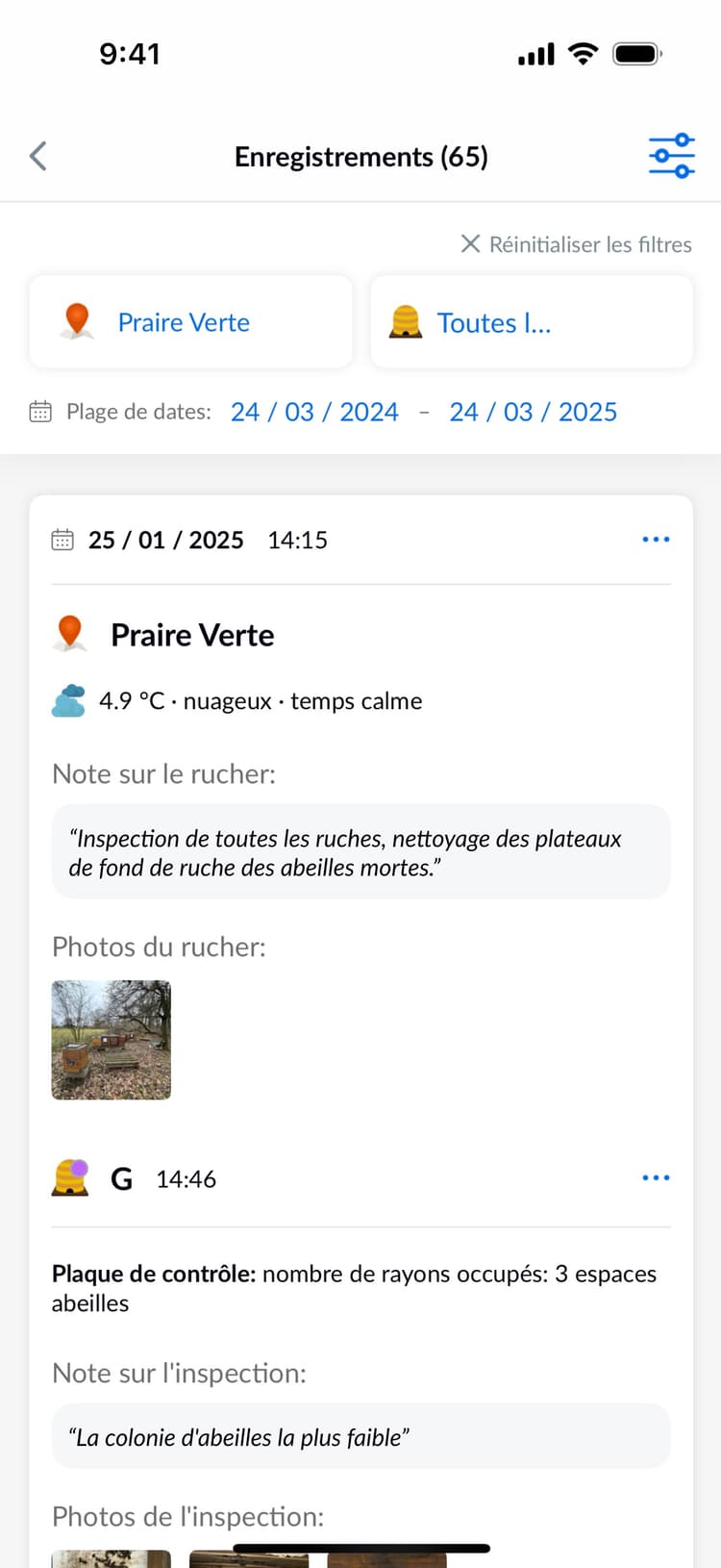Go back using the top-left arrow
Screen dimensions: 721x1568
coord(38,156)
